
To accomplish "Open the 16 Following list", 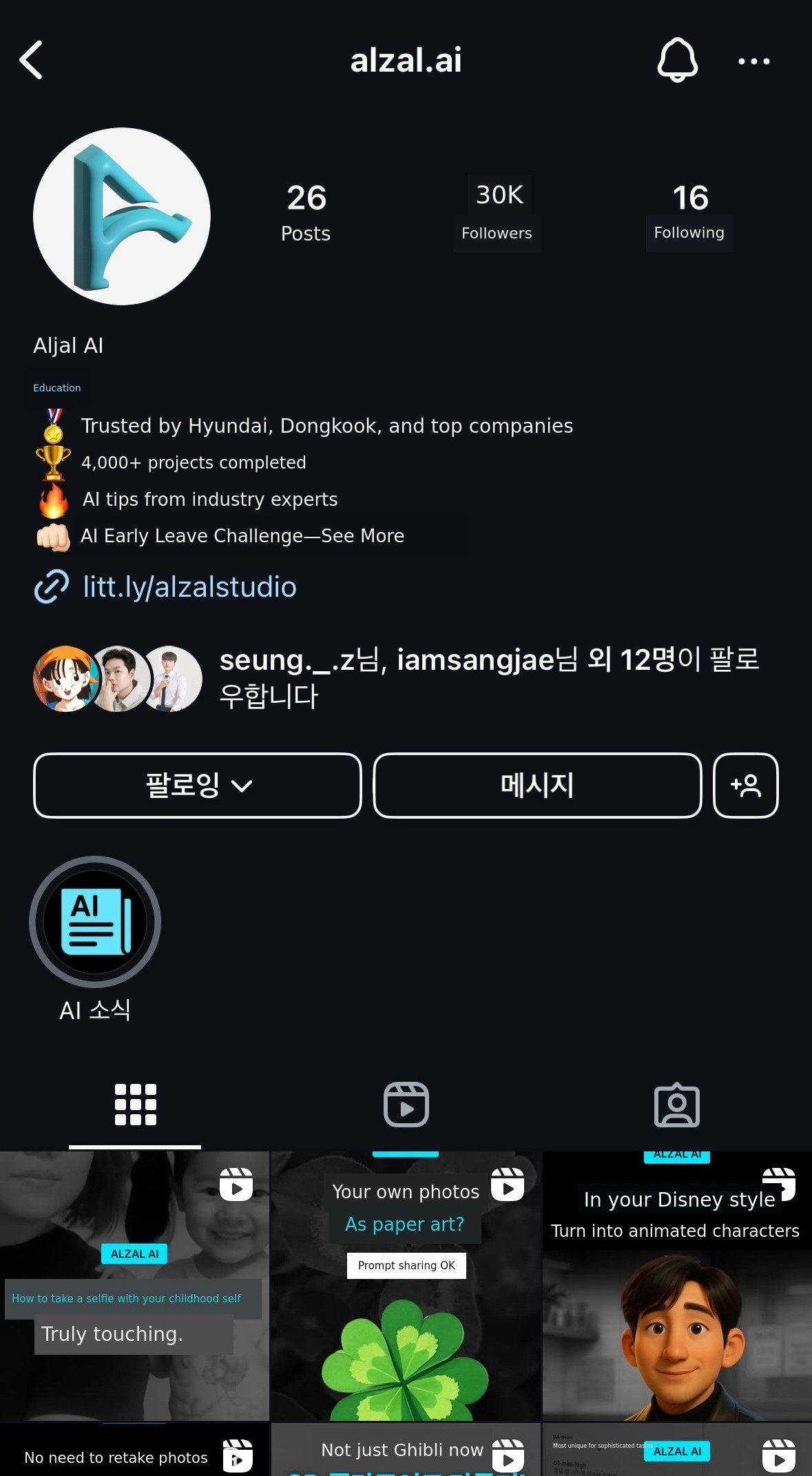I will point(689,213).
